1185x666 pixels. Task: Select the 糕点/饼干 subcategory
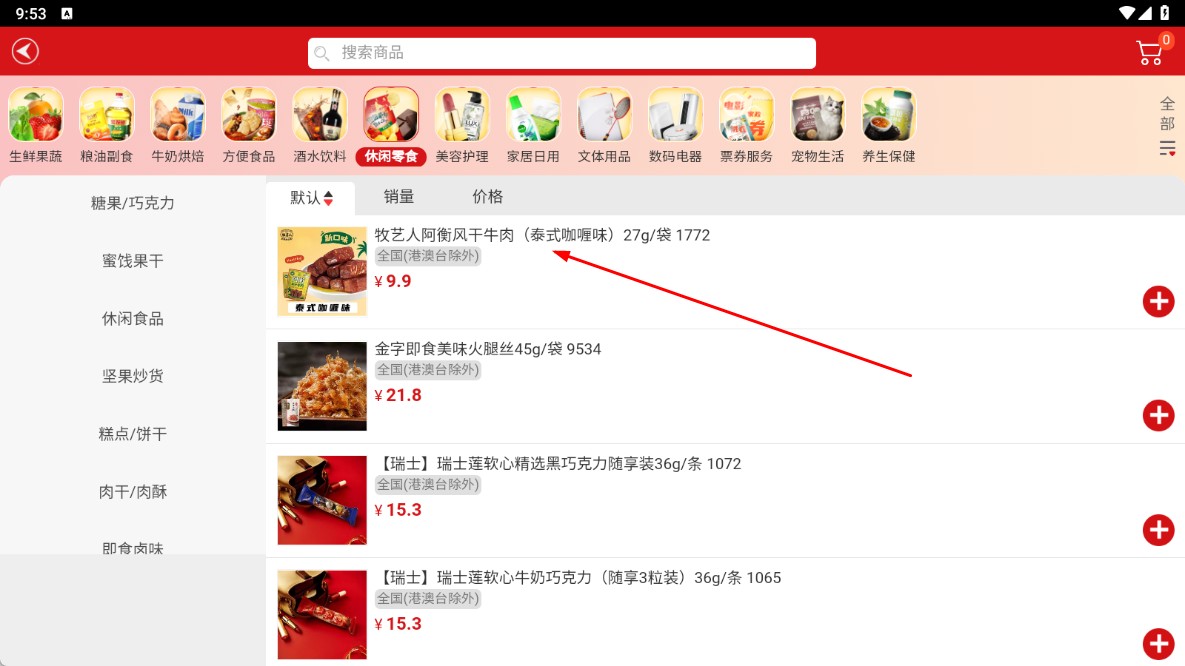click(x=132, y=434)
